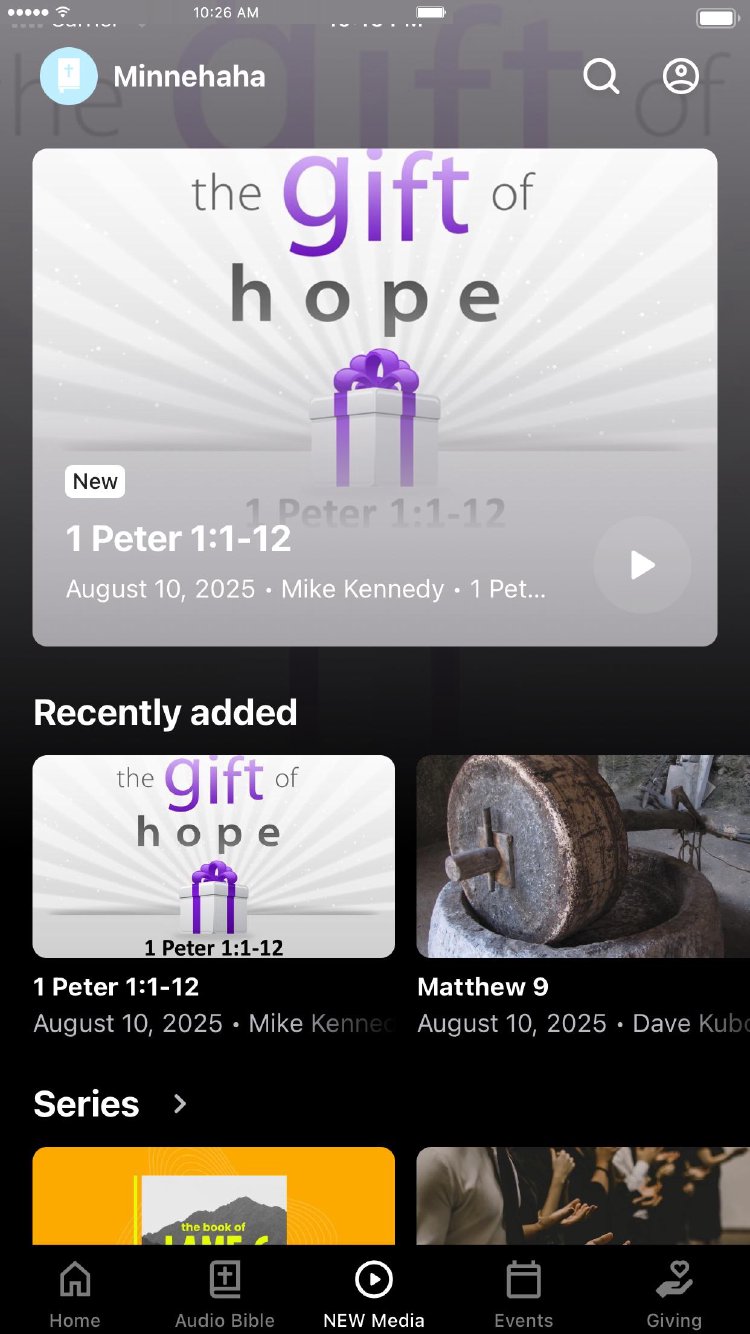Open the series tile with raised hands
The width and height of the screenshot is (750, 1334).
(583, 1196)
